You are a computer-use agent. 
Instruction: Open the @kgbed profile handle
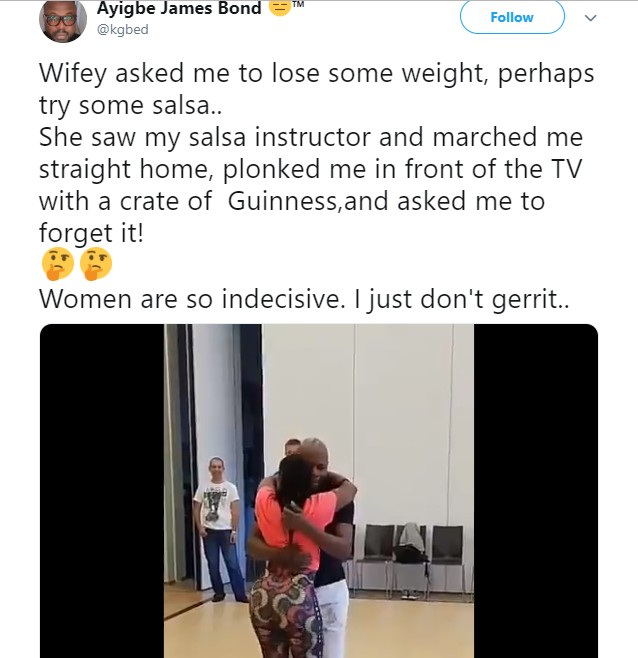(x=123, y=30)
